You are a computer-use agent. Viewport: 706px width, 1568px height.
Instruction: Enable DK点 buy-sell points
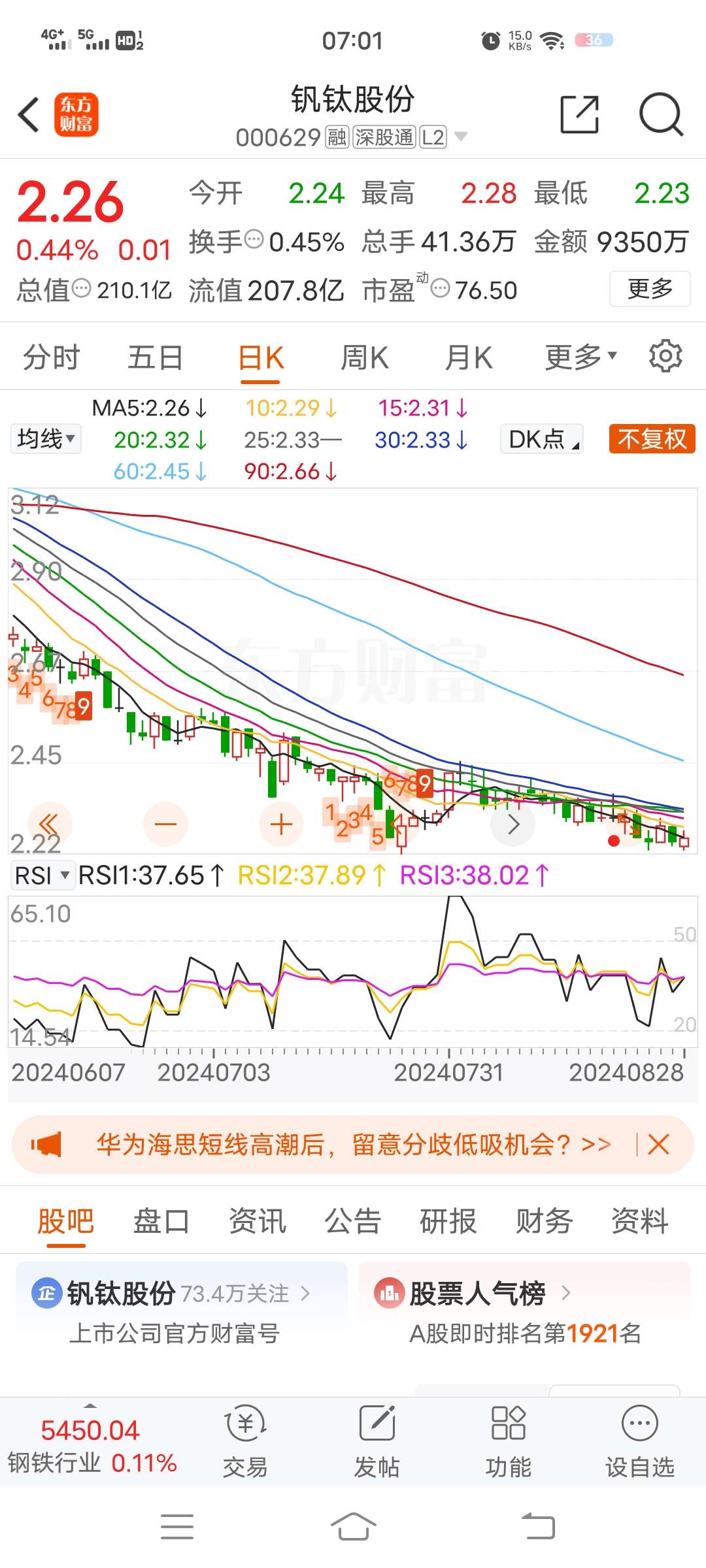point(541,440)
